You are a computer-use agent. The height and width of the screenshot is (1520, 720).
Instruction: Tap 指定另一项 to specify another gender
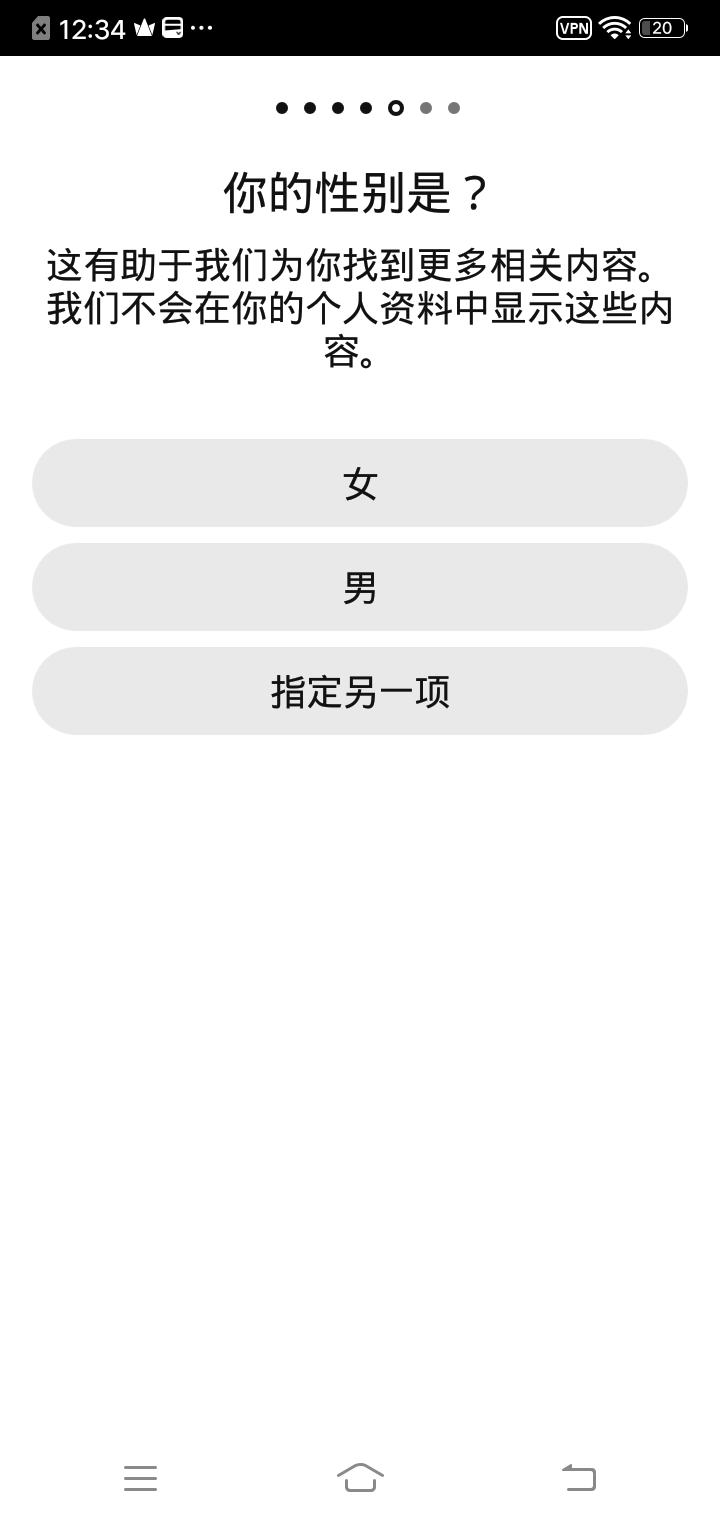point(360,691)
